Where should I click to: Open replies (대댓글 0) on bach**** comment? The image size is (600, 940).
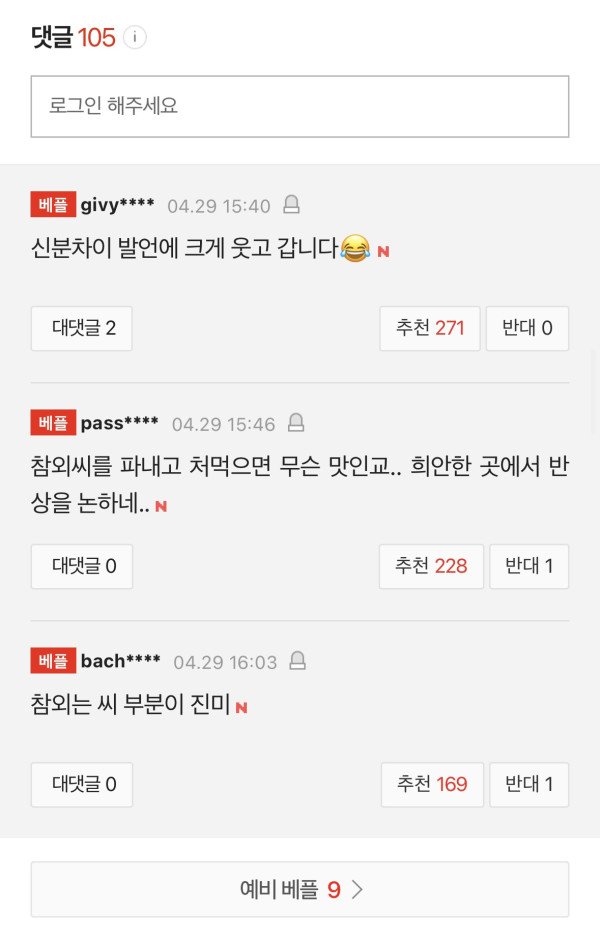(x=82, y=784)
